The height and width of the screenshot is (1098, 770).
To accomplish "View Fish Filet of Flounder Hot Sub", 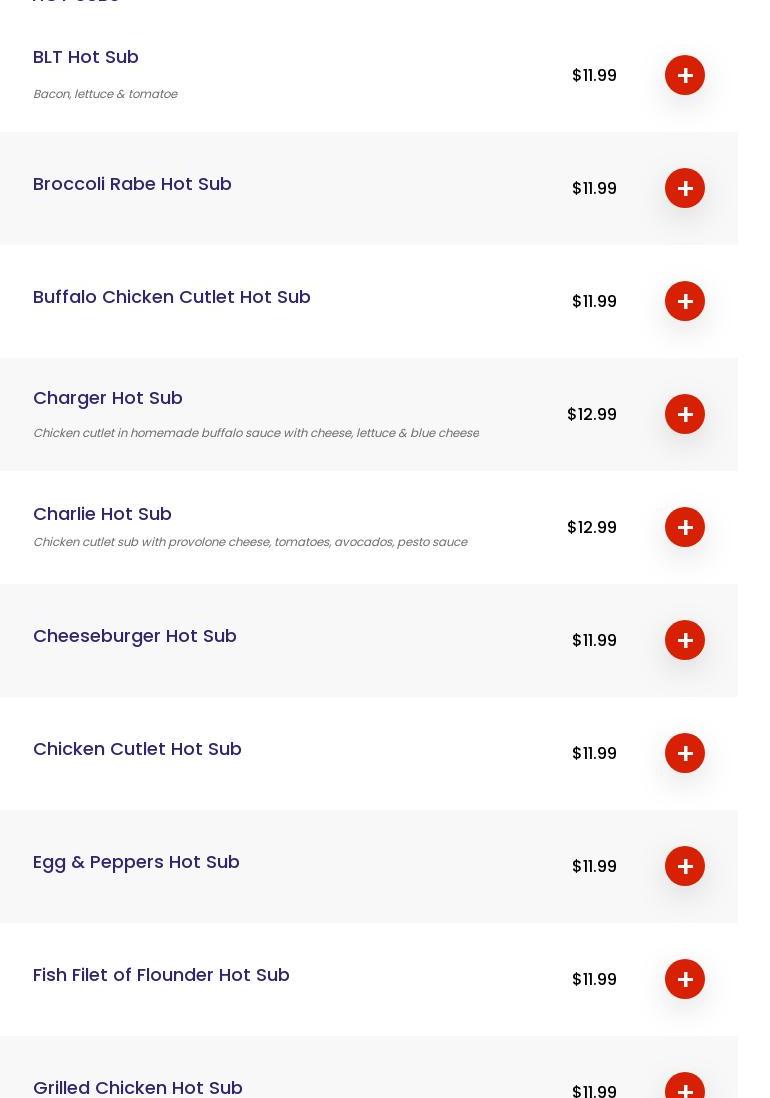I will (x=161, y=975).
